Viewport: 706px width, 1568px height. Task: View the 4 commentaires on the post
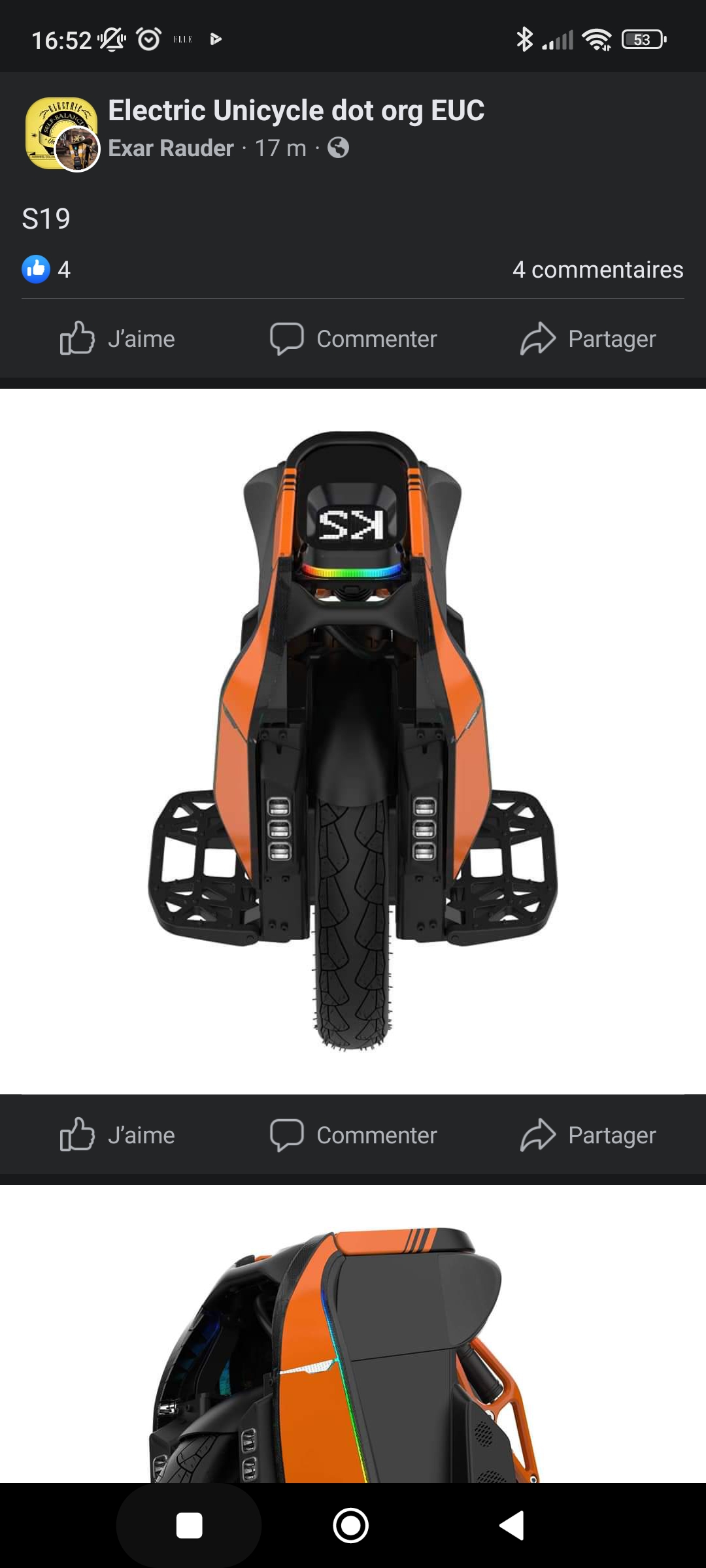tap(597, 269)
